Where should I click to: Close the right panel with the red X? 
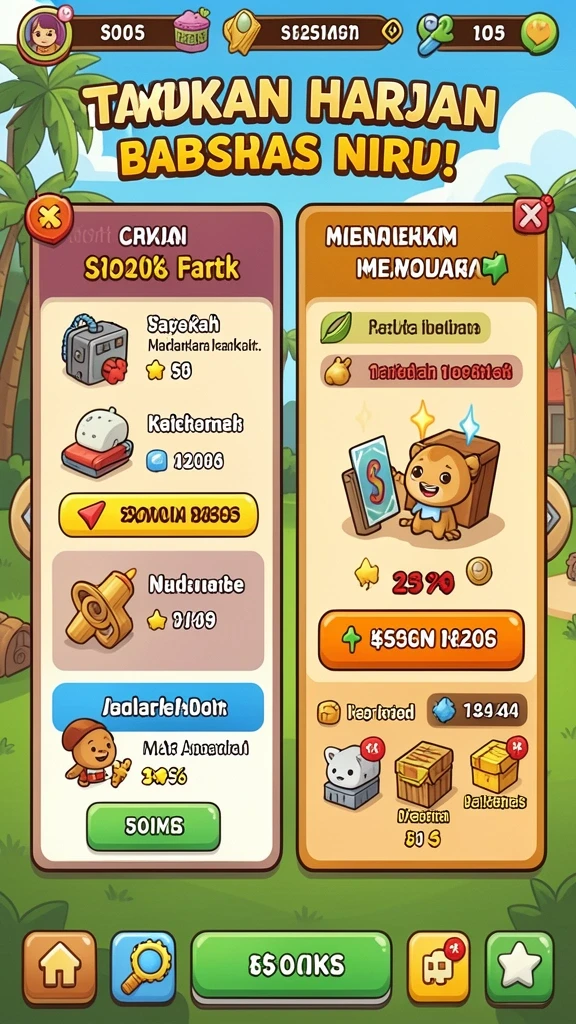click(x=531, y=214)
